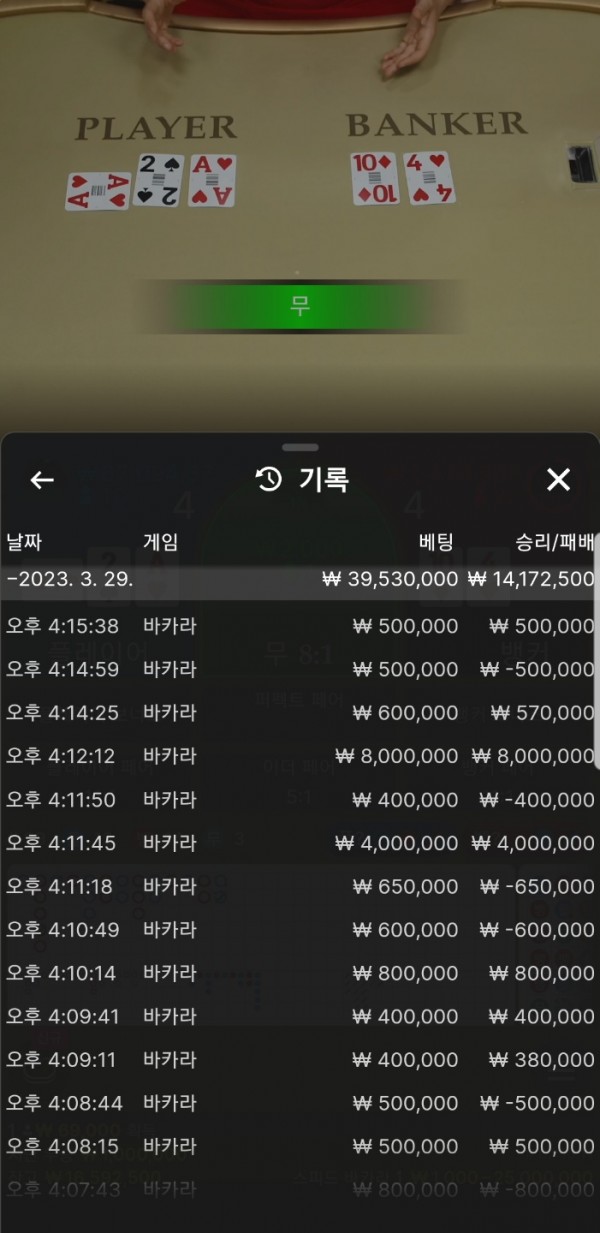Screen dimensions: 600x1233
Task: Select the 오후 4:10:14 바카라 entry
Action: click(300, 973)
